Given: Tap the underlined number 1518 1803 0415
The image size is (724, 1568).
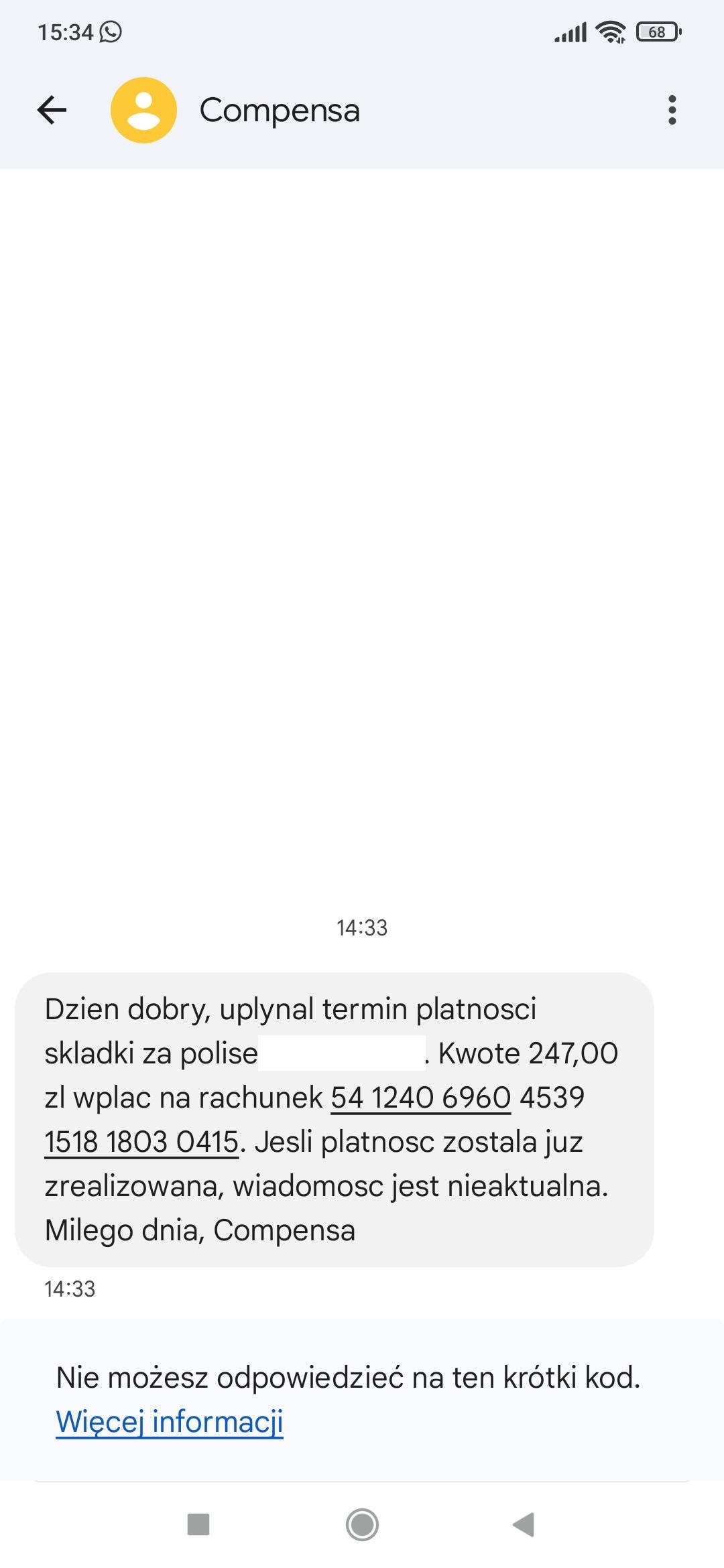Looking at the screenshot, I should 141,1142.
